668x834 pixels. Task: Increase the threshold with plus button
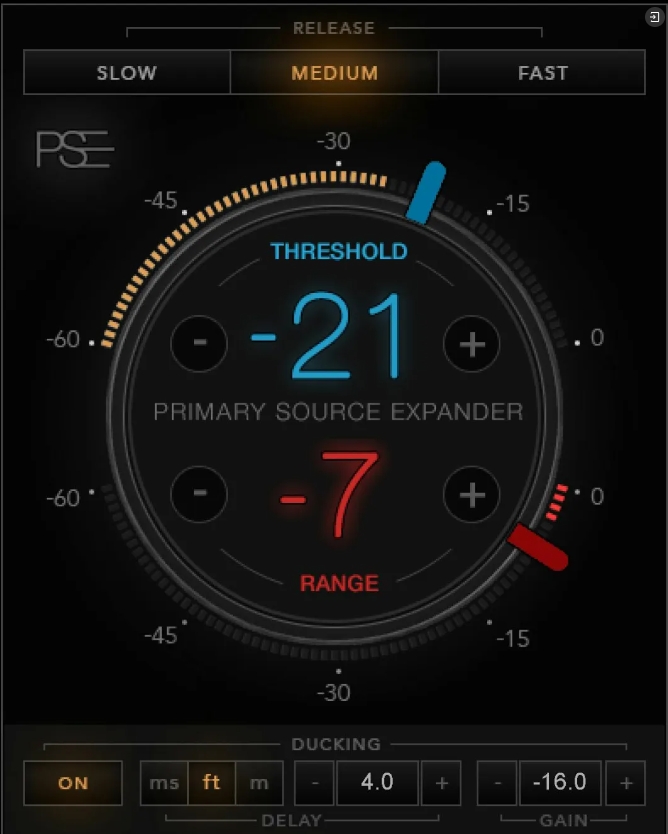(x=472, y=345)
